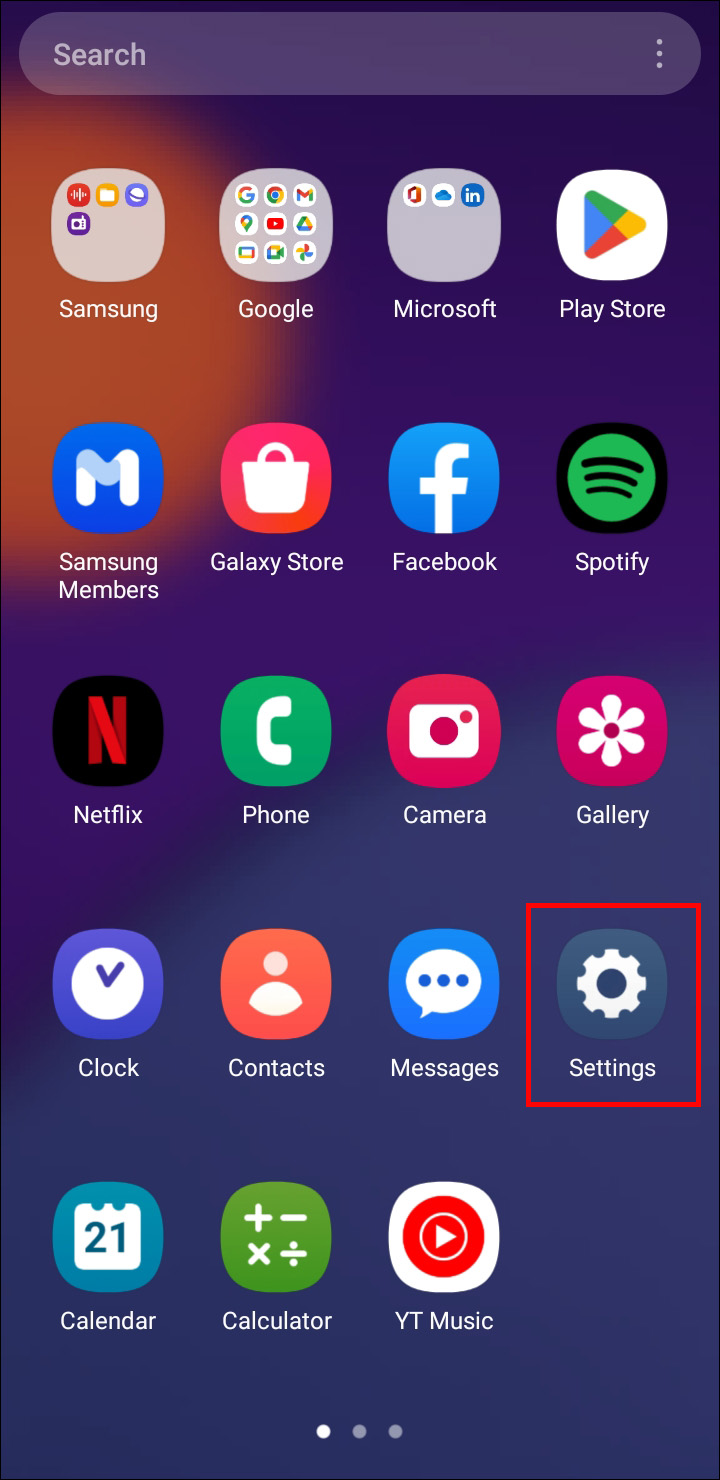Open the Microsoft apps folder

click(444, 225)
